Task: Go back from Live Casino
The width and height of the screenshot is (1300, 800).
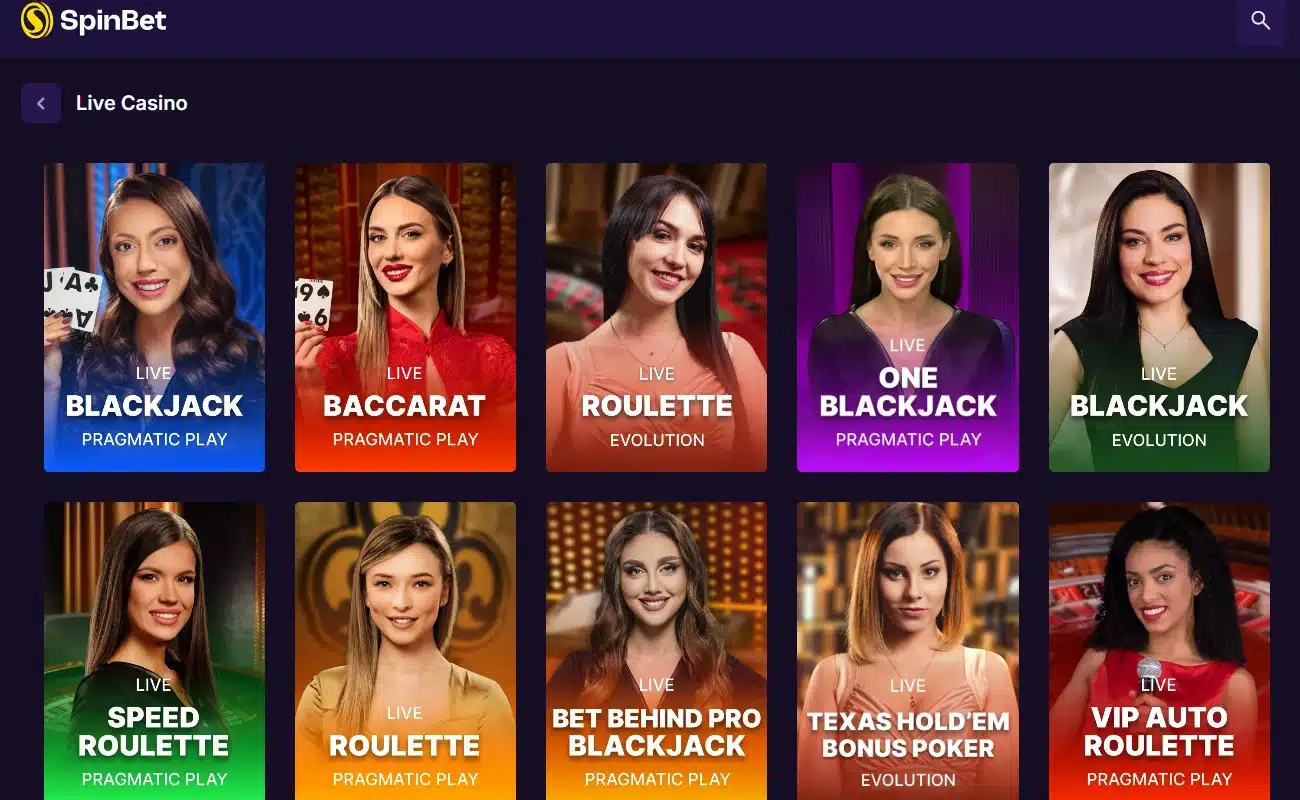Action: 41,103
